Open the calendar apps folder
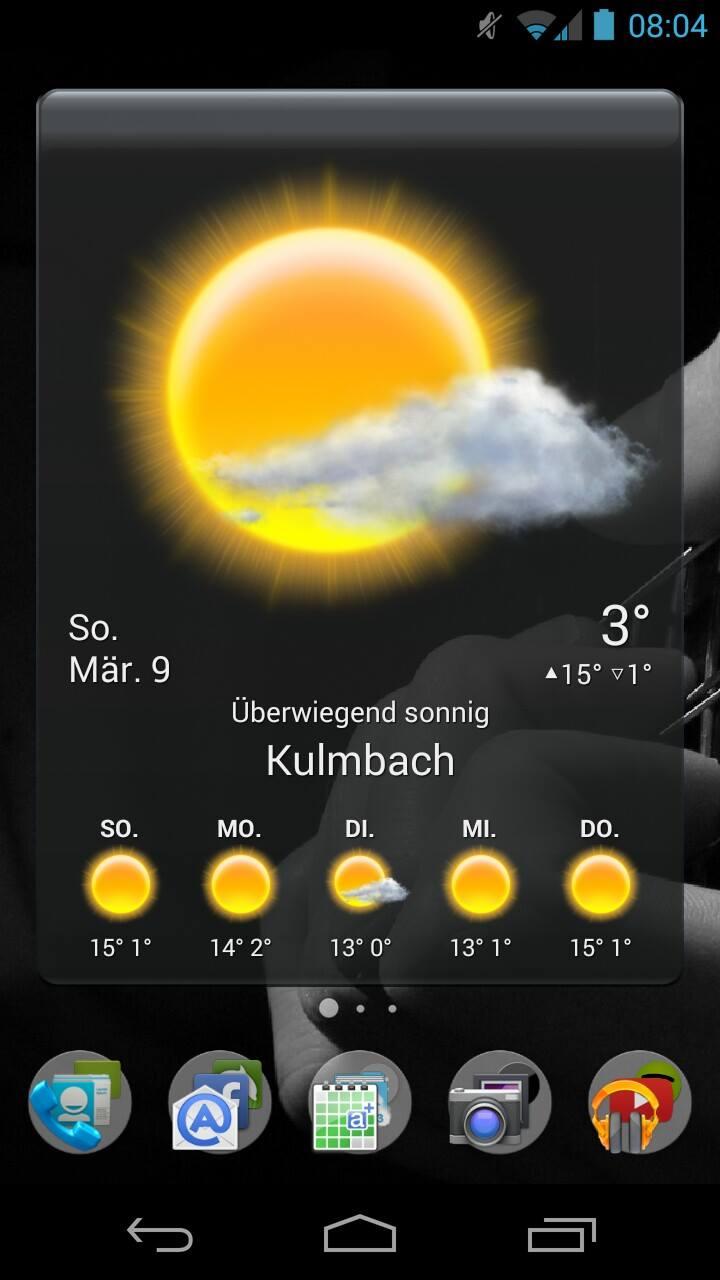This screenshot has height=1280, width=720. click(x=359, y=1102)
